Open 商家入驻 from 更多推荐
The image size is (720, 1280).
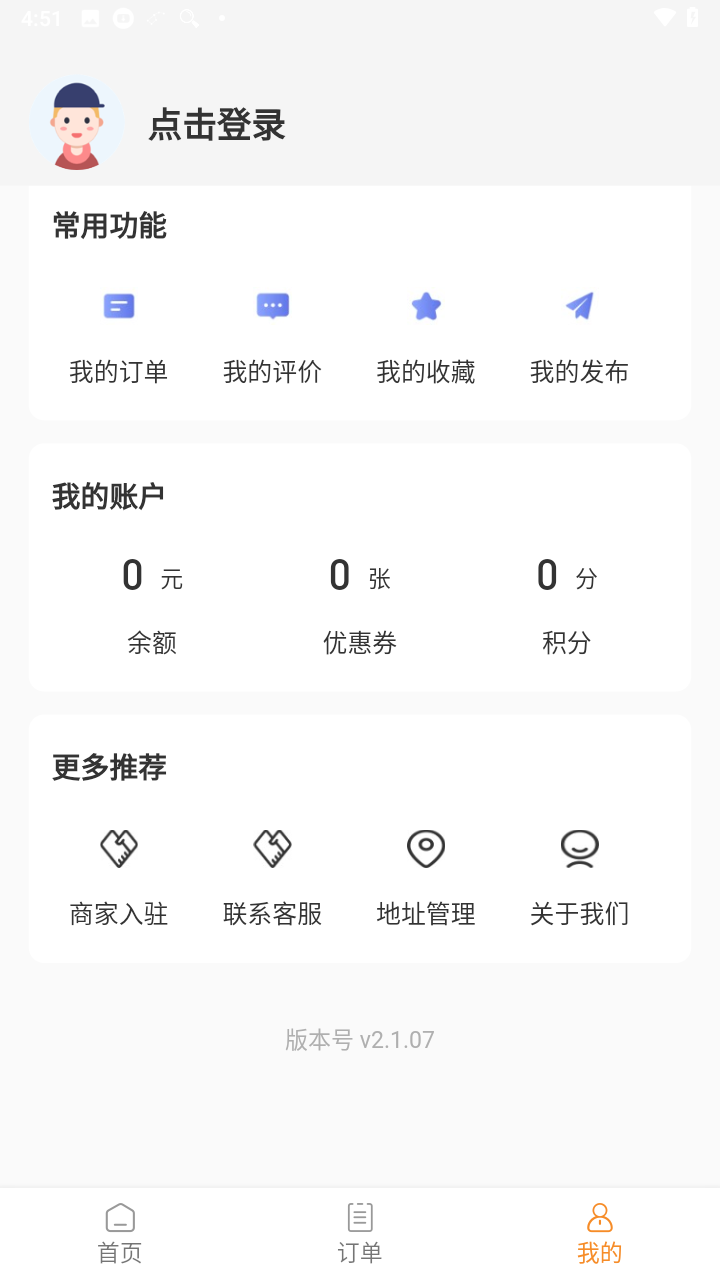[x=119, y=848]
